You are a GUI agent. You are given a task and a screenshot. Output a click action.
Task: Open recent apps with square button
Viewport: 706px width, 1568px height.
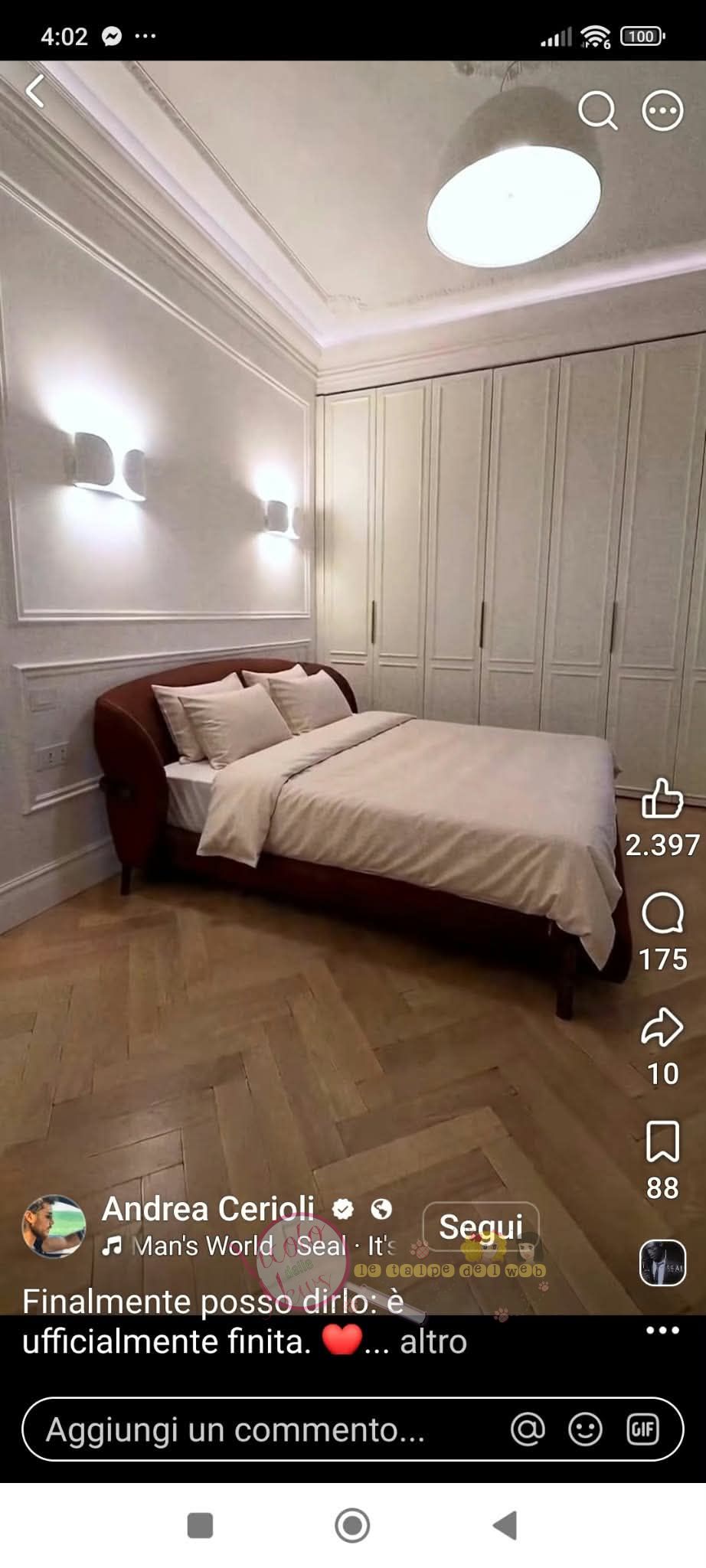click(x=200, y=1525)
